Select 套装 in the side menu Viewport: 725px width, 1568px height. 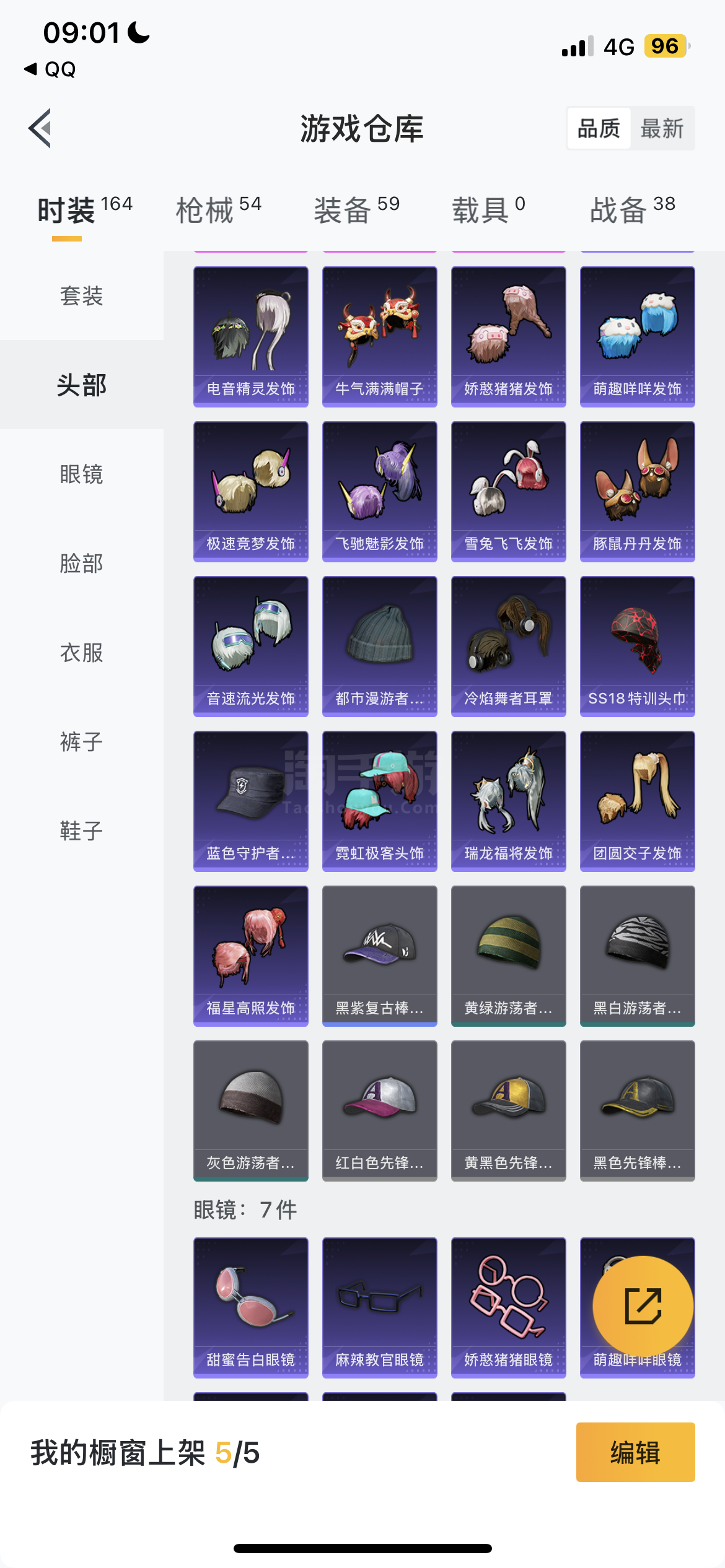point(82,295)
